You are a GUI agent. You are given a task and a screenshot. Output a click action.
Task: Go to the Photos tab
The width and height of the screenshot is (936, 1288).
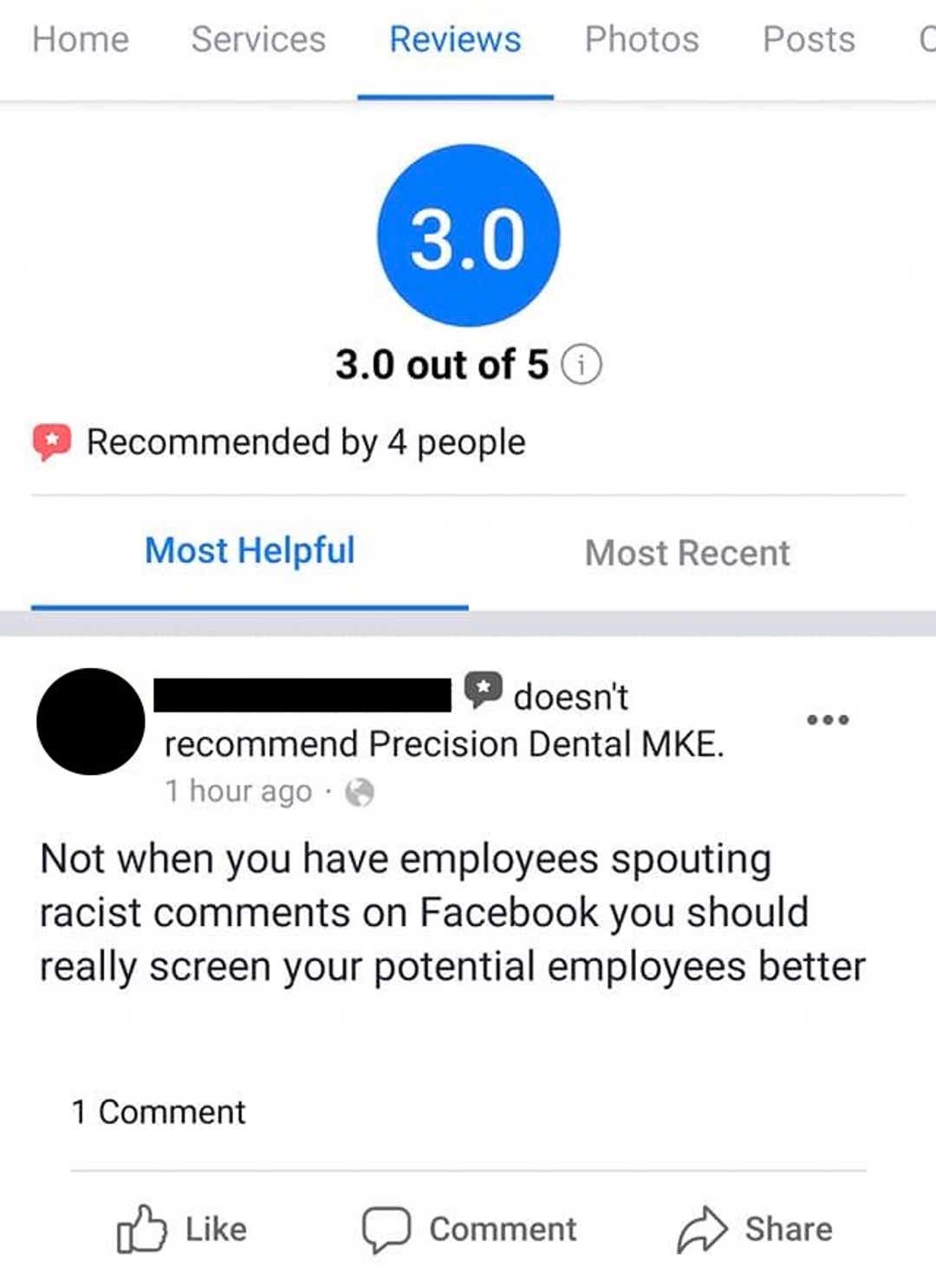click(x=641, y=40)
